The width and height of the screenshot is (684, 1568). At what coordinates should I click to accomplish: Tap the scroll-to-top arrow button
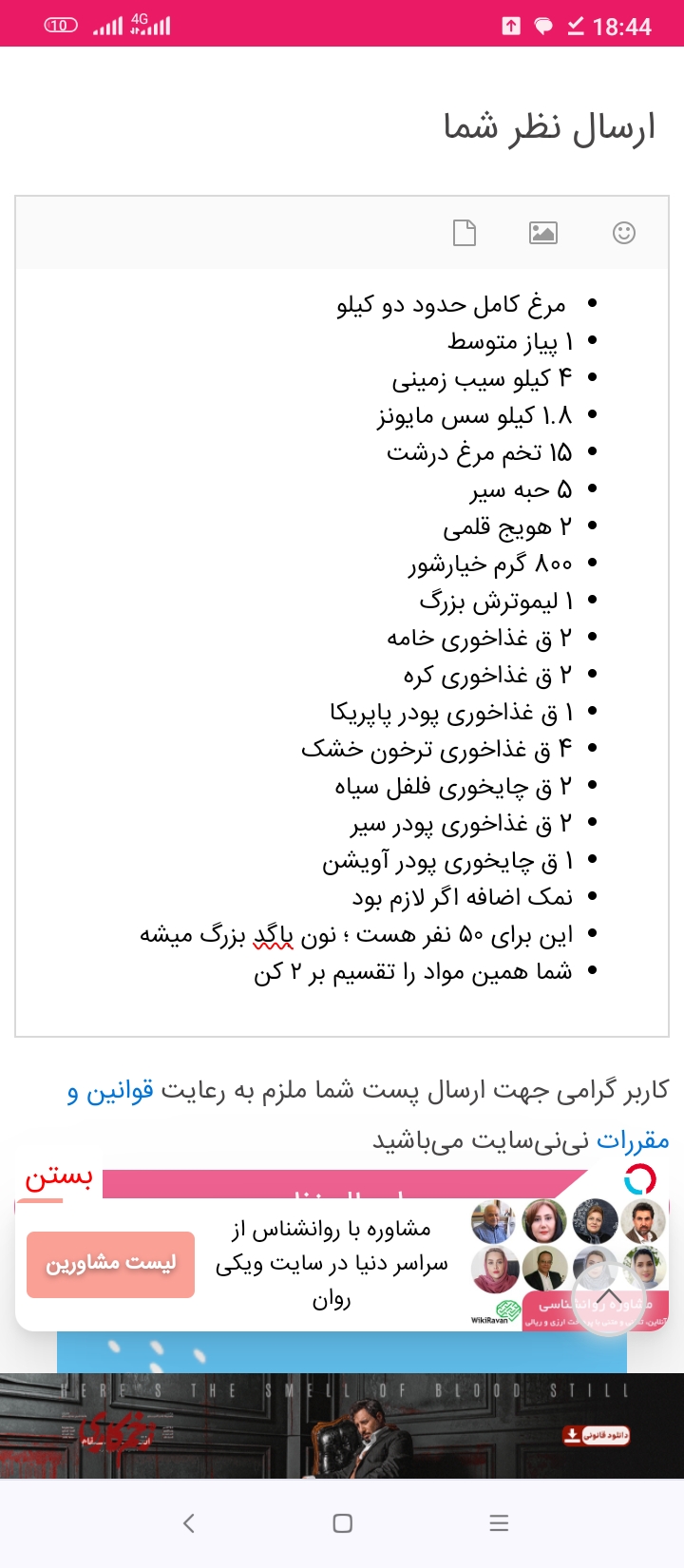pos(609,1298)
